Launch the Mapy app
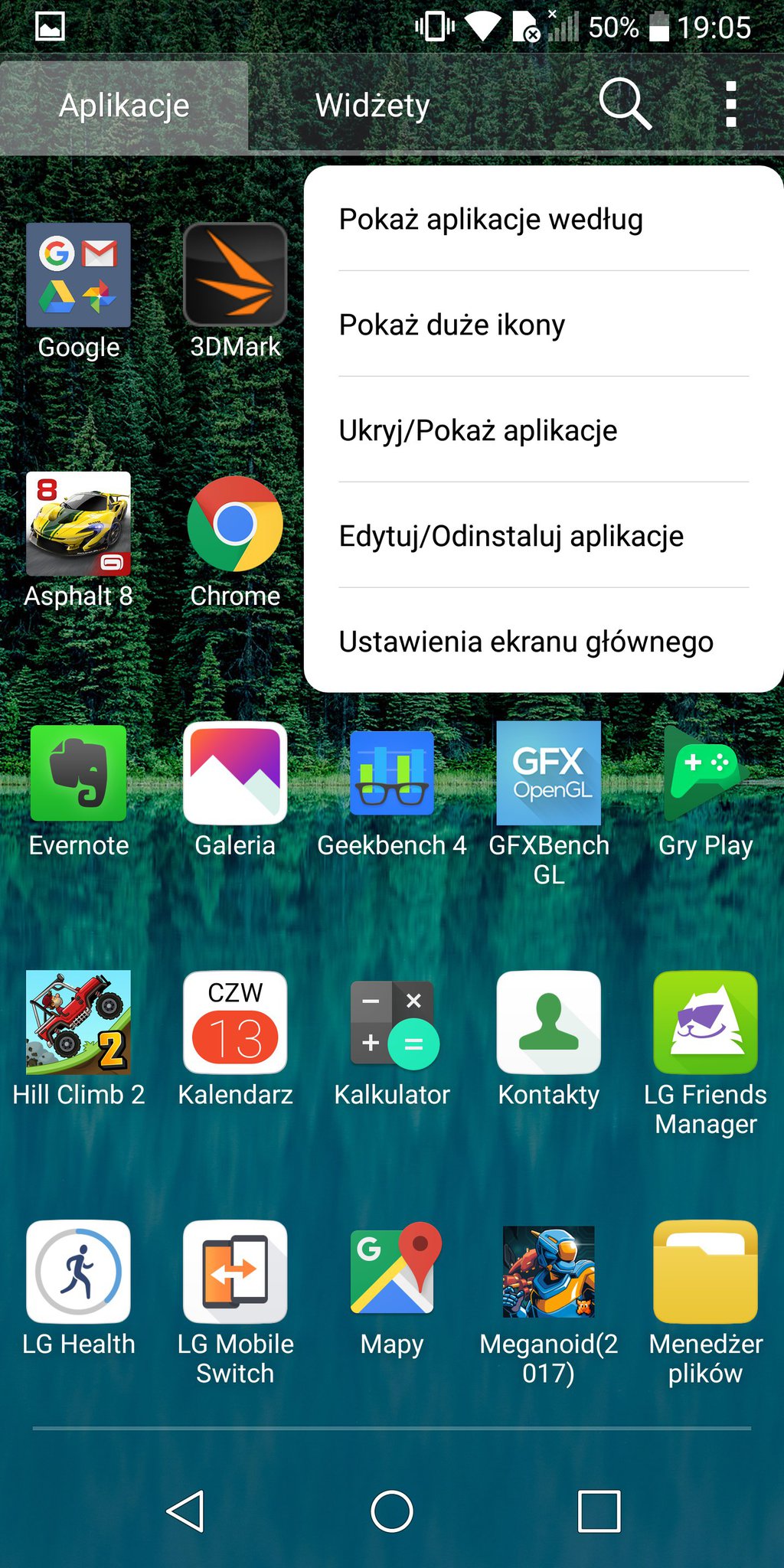 tap(392, 1272)
